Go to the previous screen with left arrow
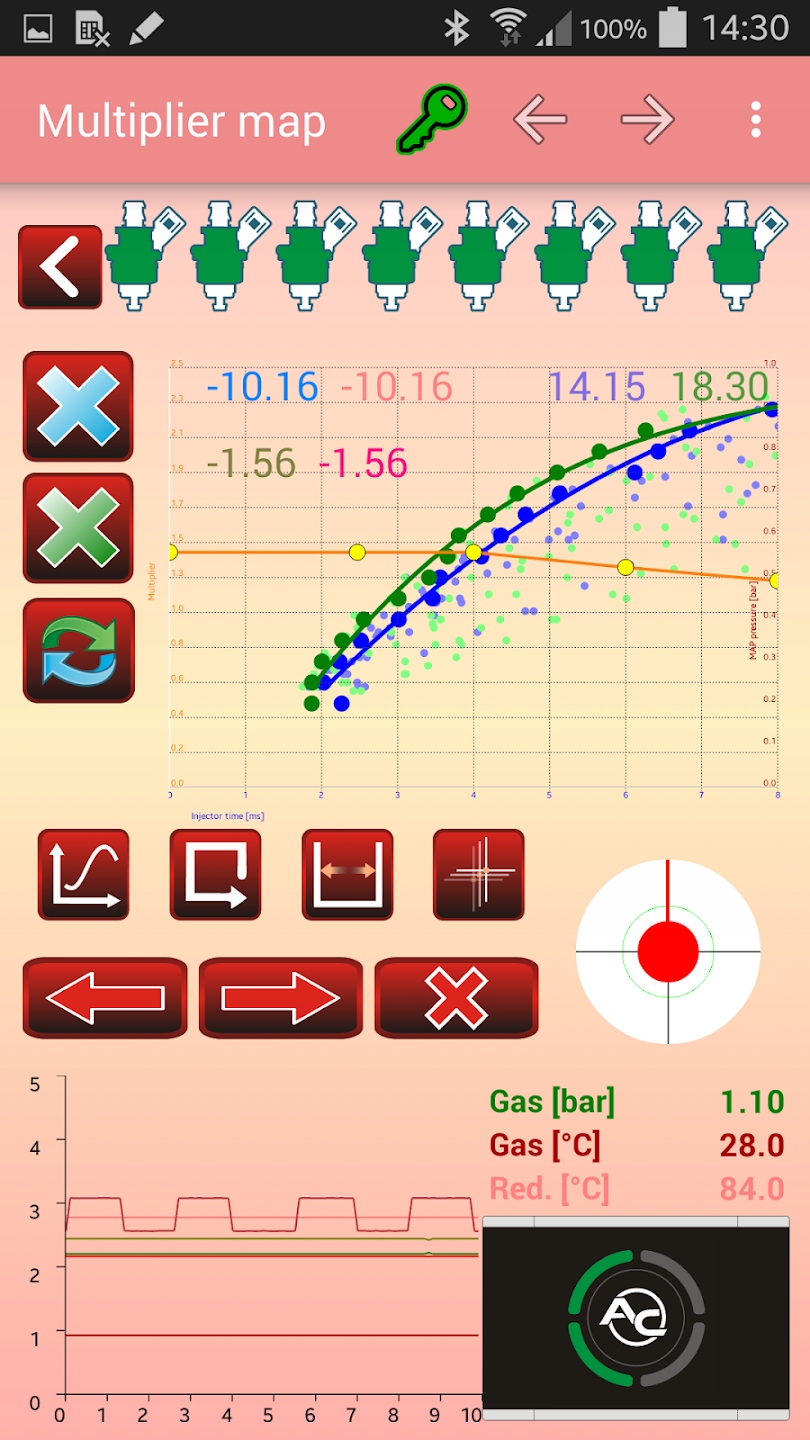Screen dimensions: 810x1440 click(x=540, y=121)
